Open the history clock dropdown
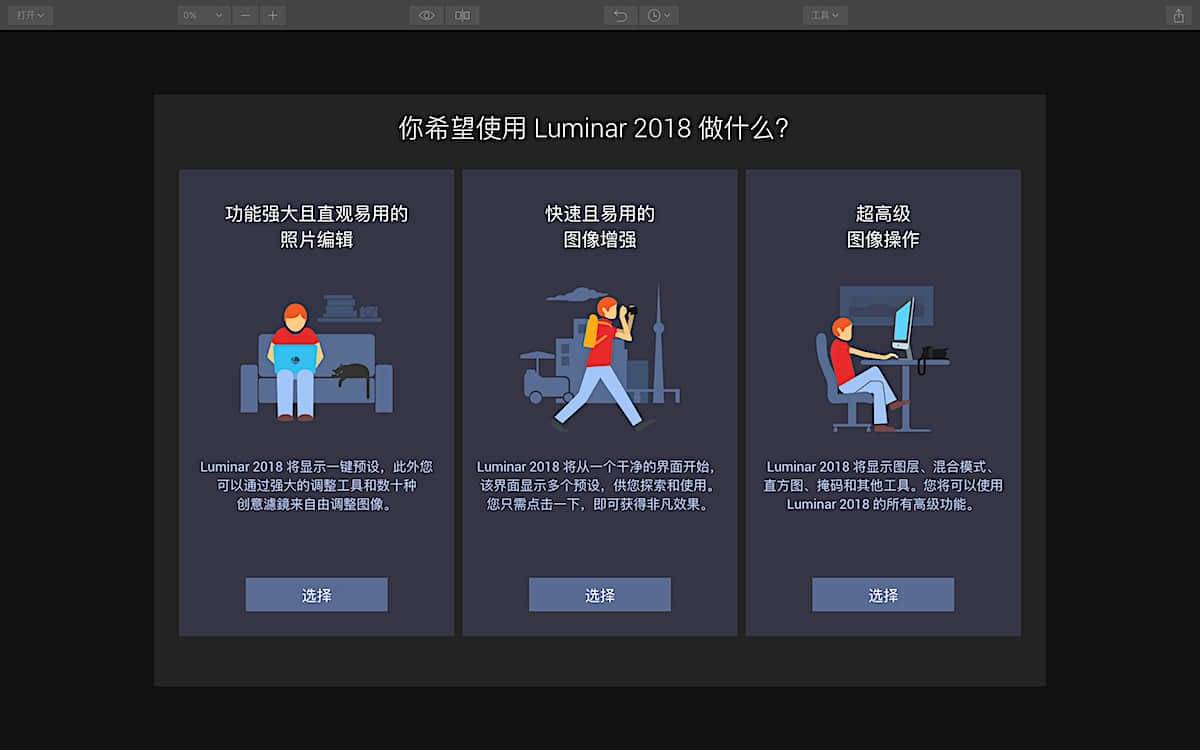Image resolution: width=1200 pixels, height=750 pixels. click(x=659, y=15)
